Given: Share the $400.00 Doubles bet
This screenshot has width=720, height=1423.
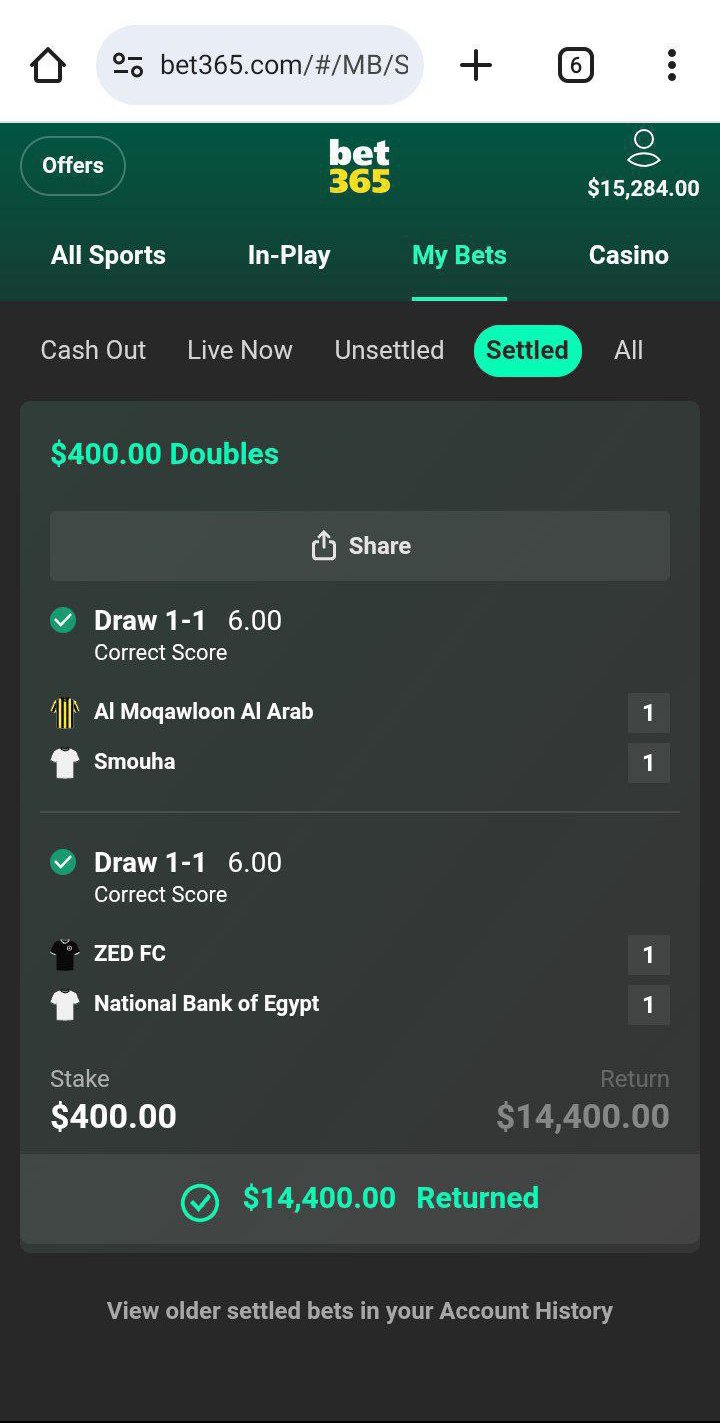Looking at the screenshot, I should point(360,546).
